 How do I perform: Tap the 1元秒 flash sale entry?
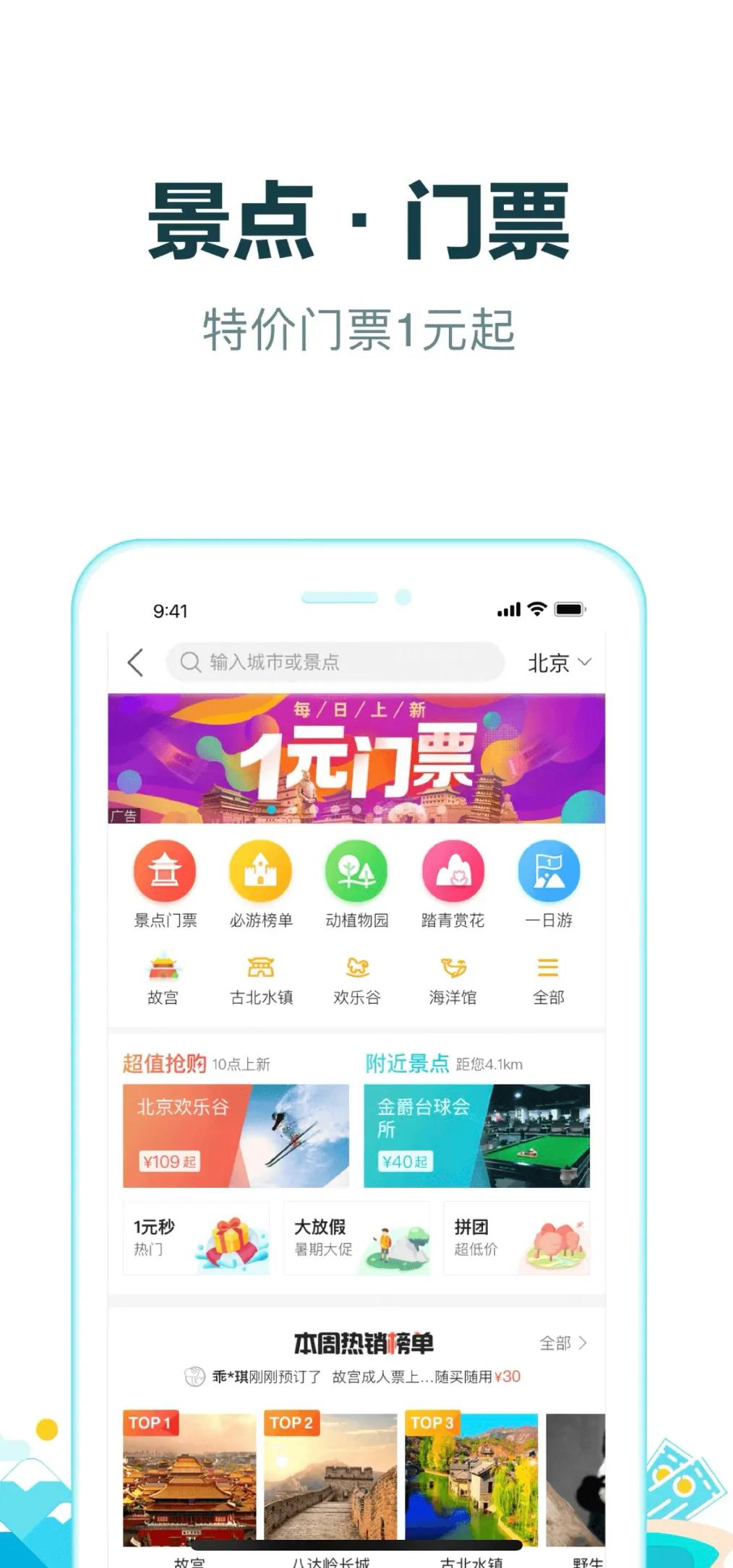[x=197, y=1237]
